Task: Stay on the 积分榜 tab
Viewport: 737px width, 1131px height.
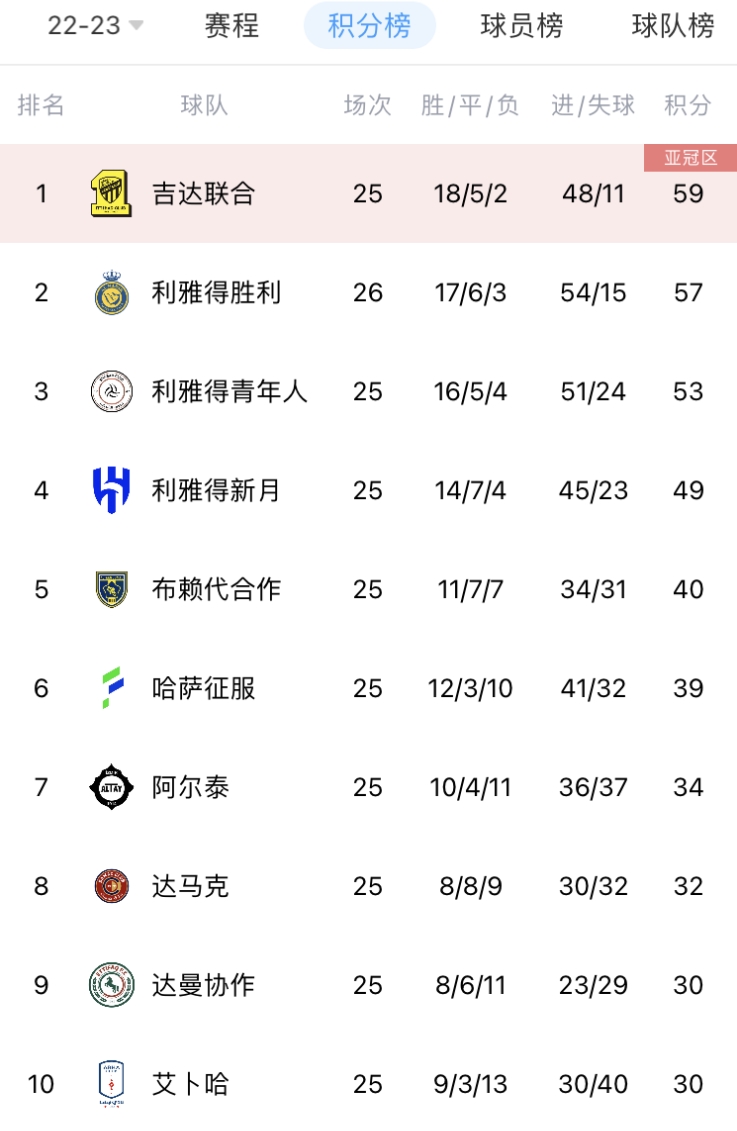Action: pyautogui.click(x=369, y=28)
